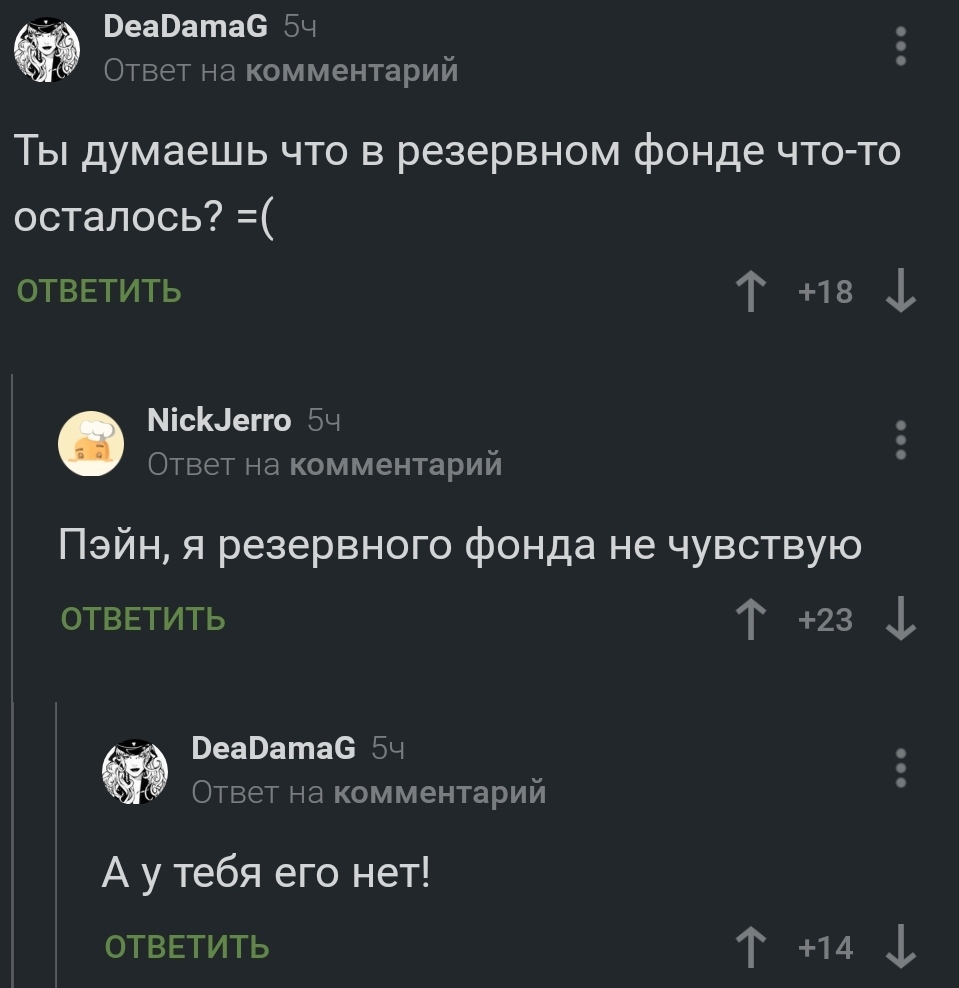Reply to the comment about резервном фонде
Image resolution: width=959 pixels, height=988 pixels.
click(x=99, y=291)
